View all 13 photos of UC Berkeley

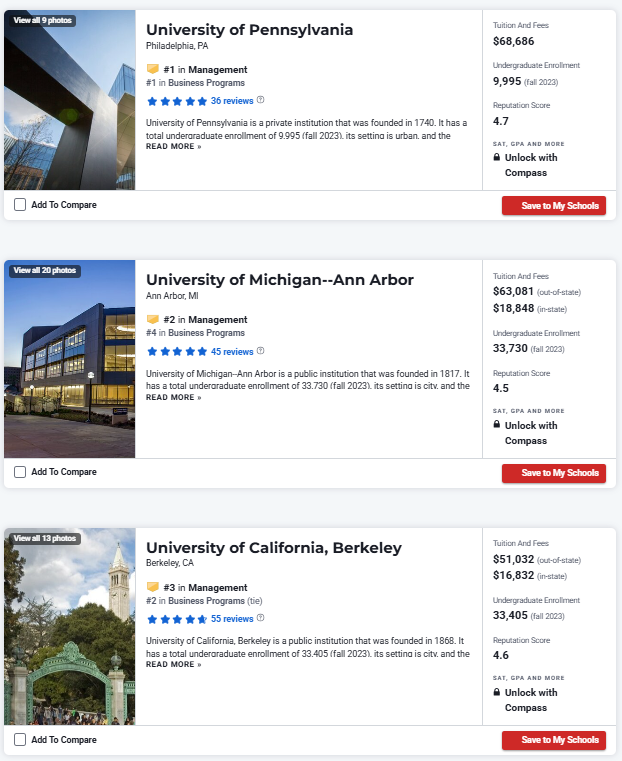(42, 538)
